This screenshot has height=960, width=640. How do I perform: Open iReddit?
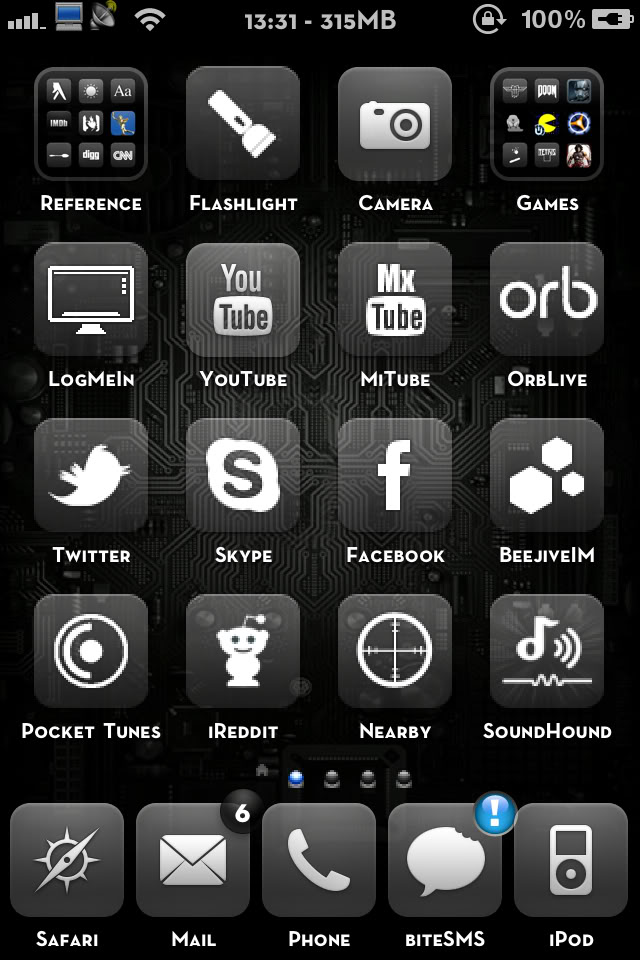click(243, 652)
